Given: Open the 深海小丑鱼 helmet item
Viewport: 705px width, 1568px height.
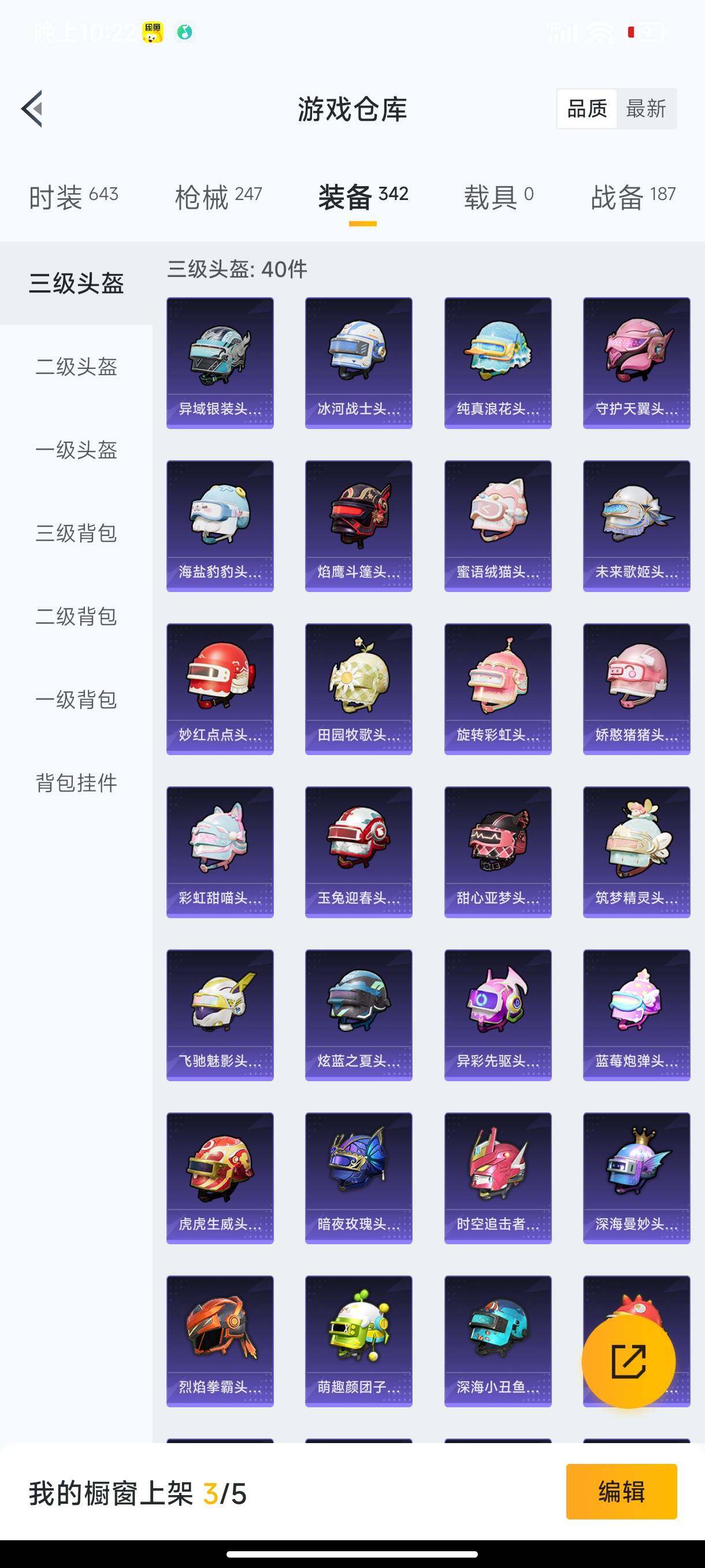Looking at the screenshot, I should 498,1341.
